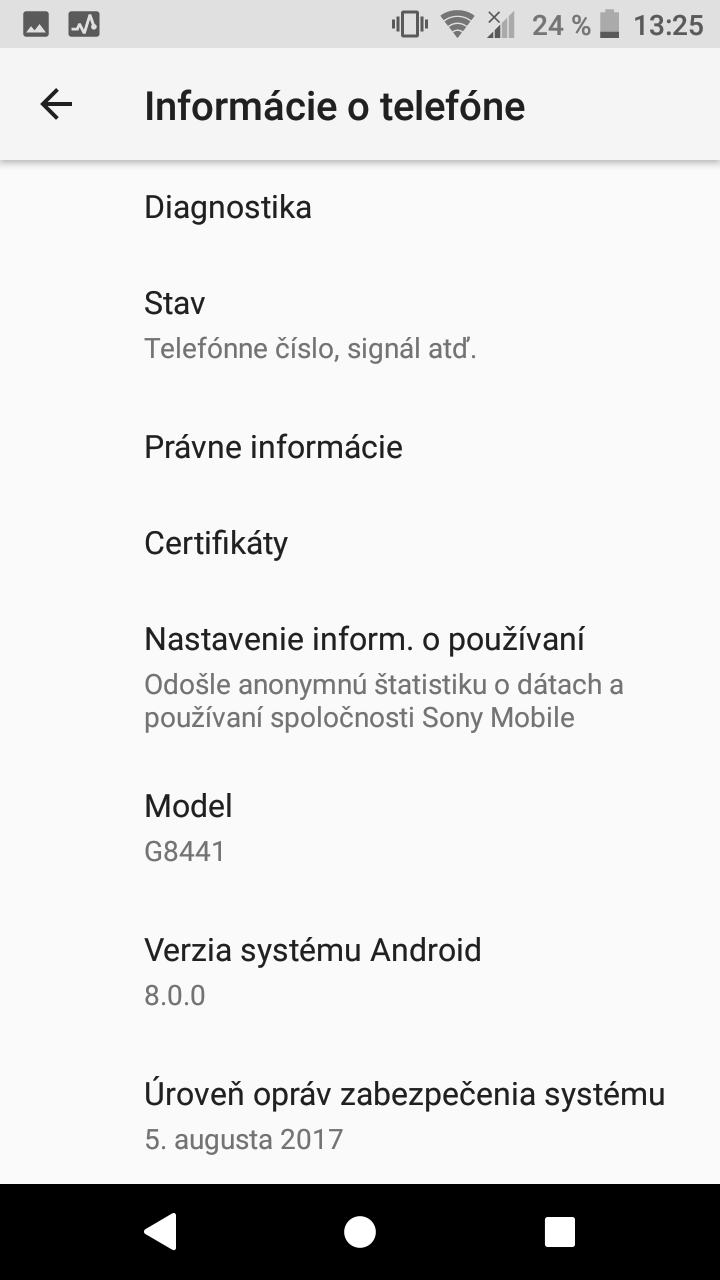This screenshot has height=1280, width=720.
Task: View Certifikáty
Action: (360, 542)
